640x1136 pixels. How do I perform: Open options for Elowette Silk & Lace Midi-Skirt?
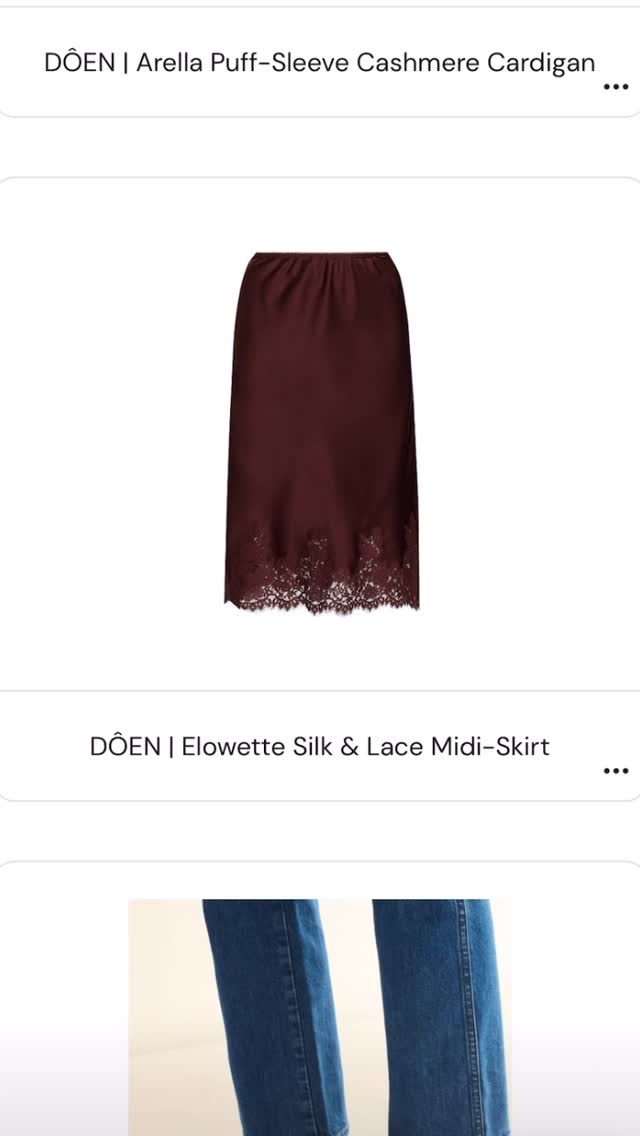615,771
